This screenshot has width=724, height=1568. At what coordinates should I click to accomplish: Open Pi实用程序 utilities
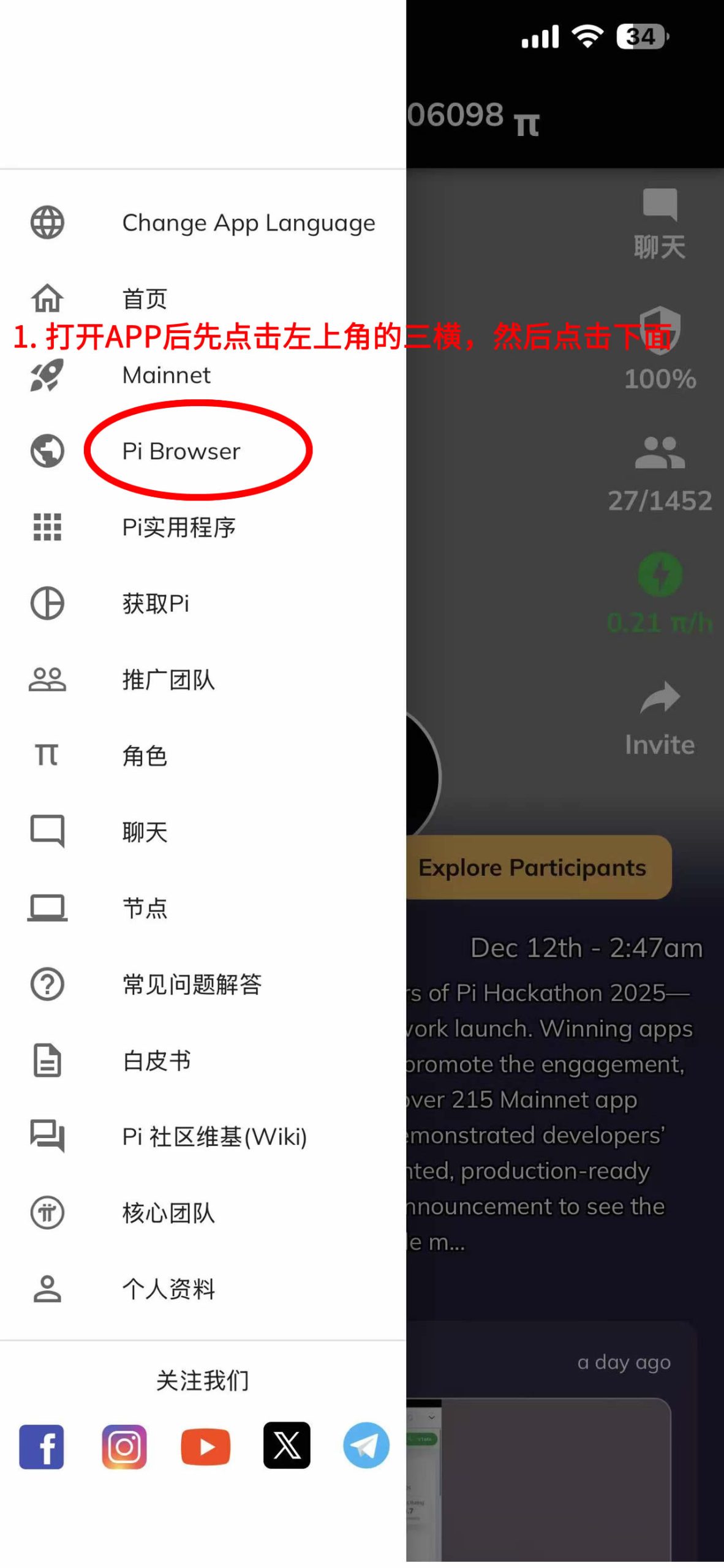[x=179, y=527]
